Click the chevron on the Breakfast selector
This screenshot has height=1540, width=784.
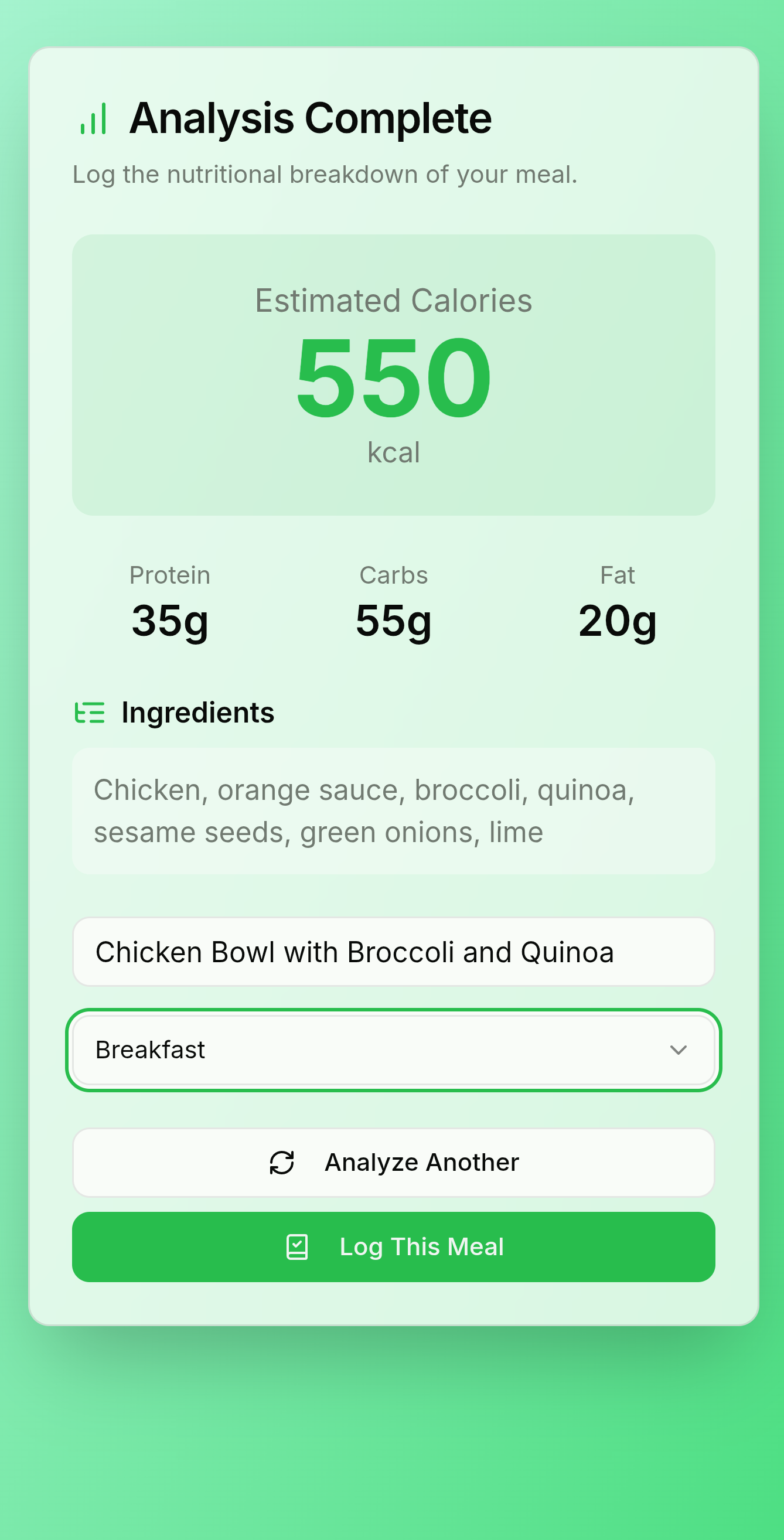pos(677,1050)
